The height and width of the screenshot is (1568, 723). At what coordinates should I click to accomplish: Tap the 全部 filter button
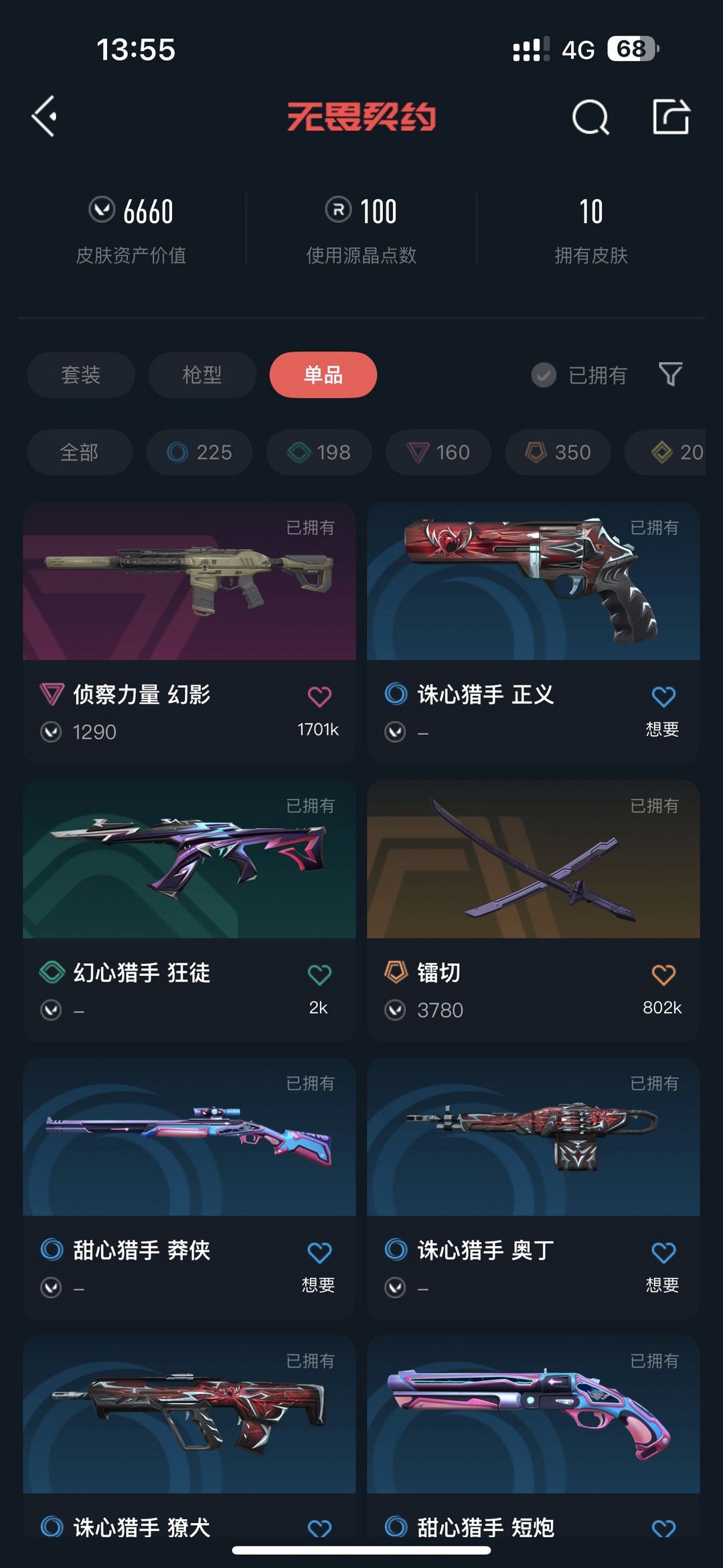(x=79, y=452)
